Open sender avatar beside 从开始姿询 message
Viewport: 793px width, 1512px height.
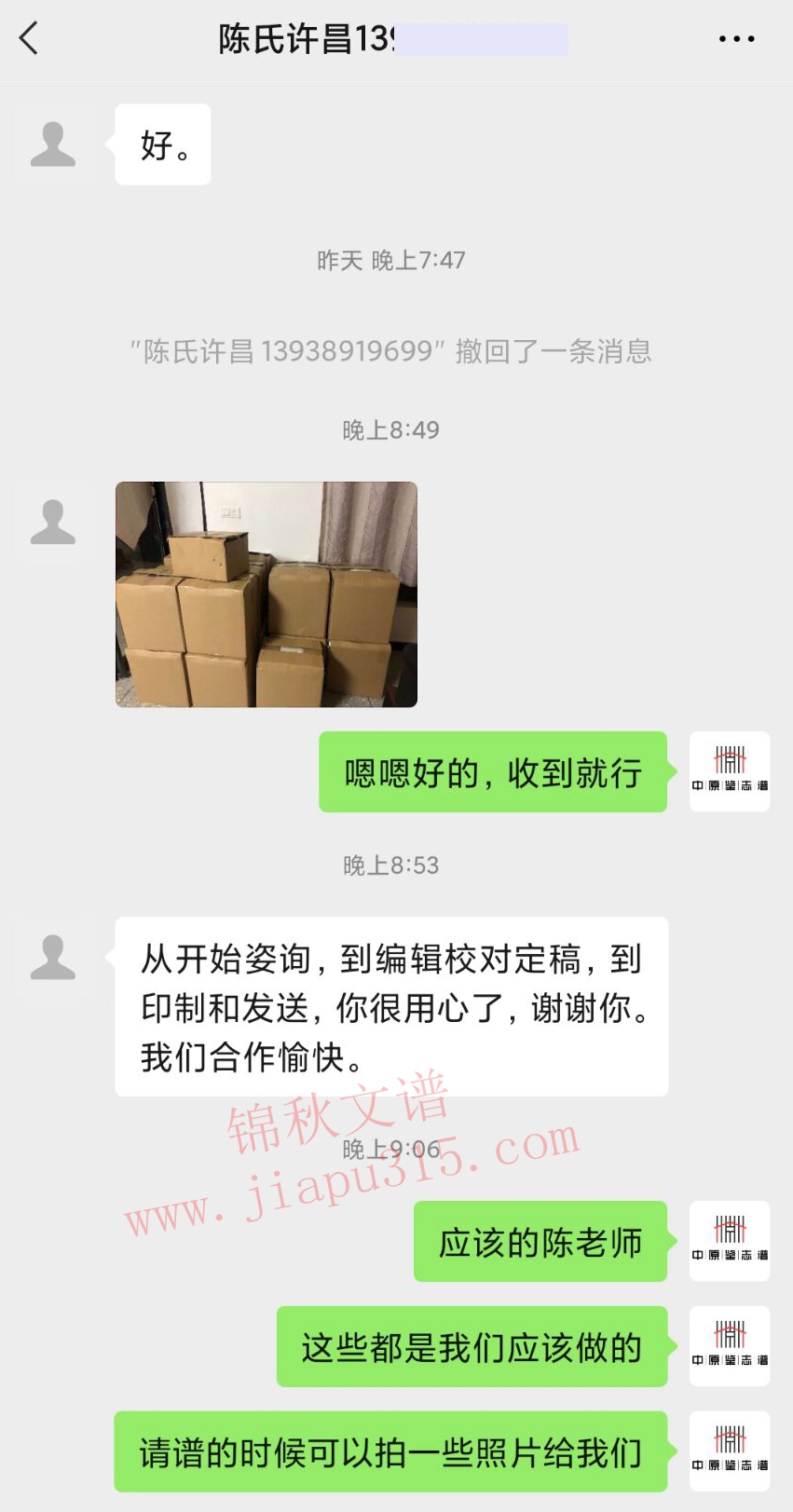tap(52, 957)
